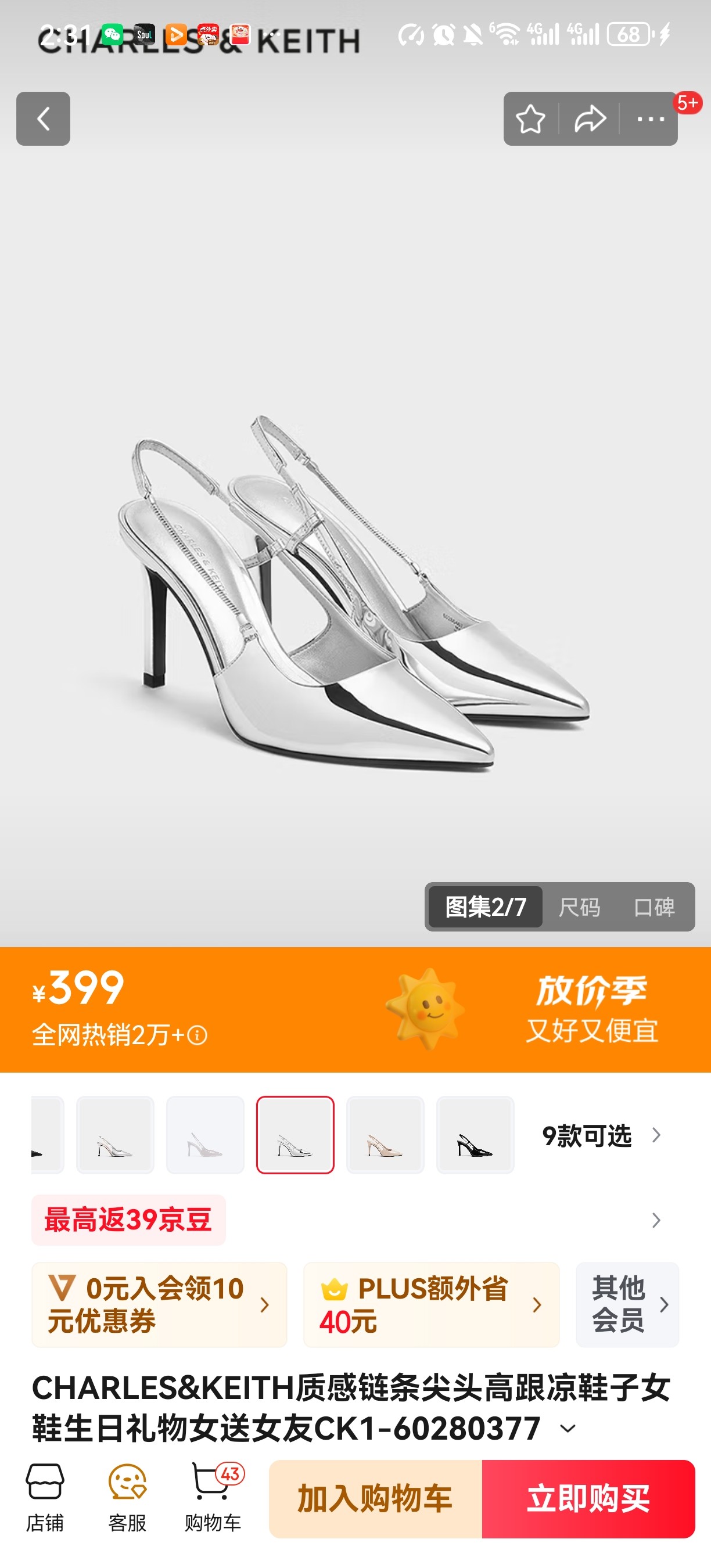Switch to the 尺码 tab
Screen dimensions: 711x1568
pyautogui.click(x=579, y=907)
